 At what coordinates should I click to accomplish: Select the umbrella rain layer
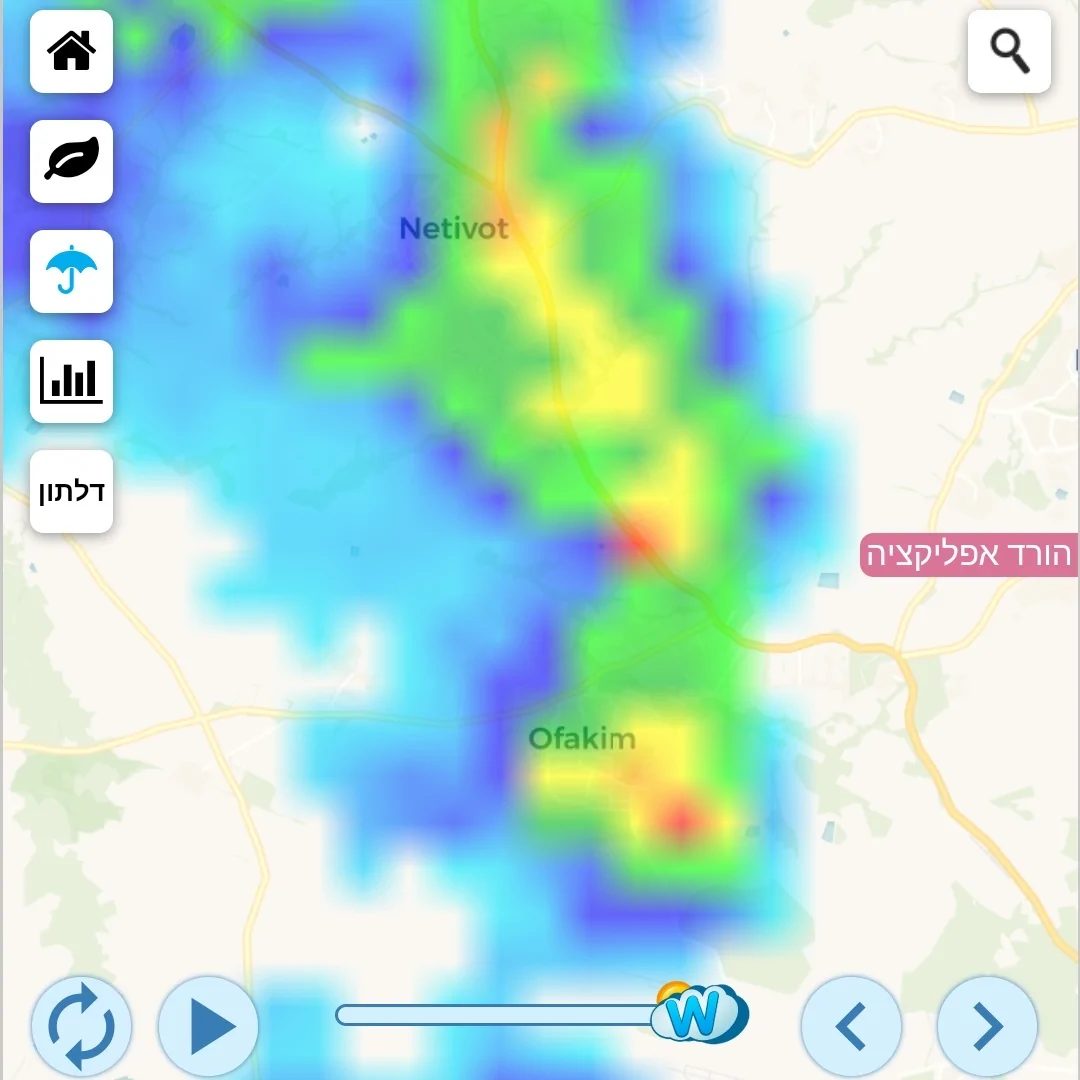[71, 271]
